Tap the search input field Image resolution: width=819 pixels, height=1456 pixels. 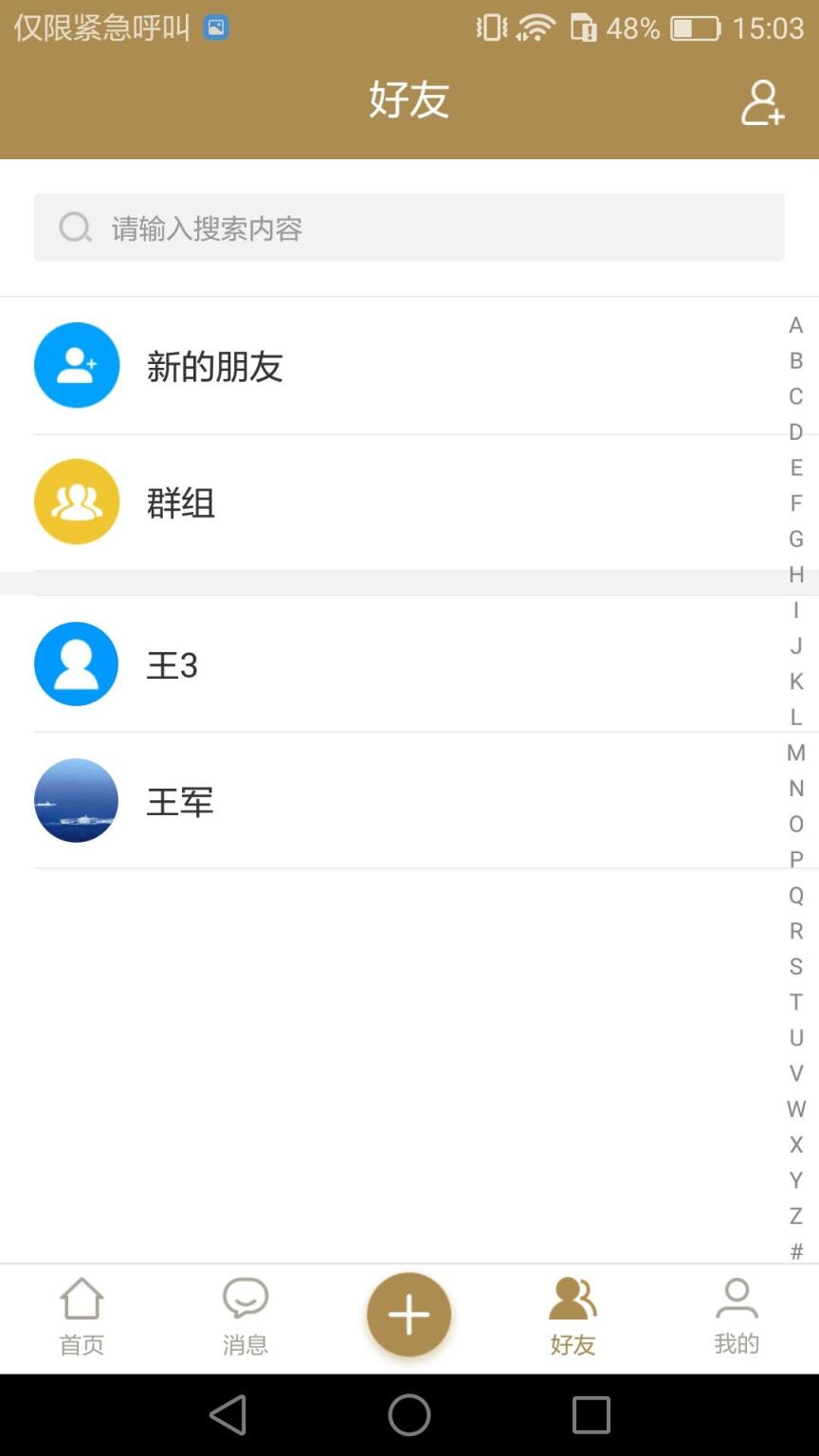409,227
